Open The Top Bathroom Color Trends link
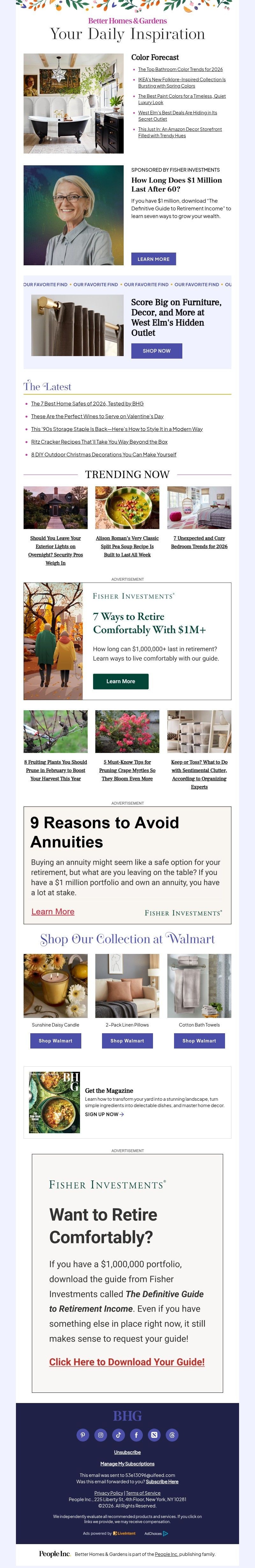The image size is (255, 1568). (179, 69)
